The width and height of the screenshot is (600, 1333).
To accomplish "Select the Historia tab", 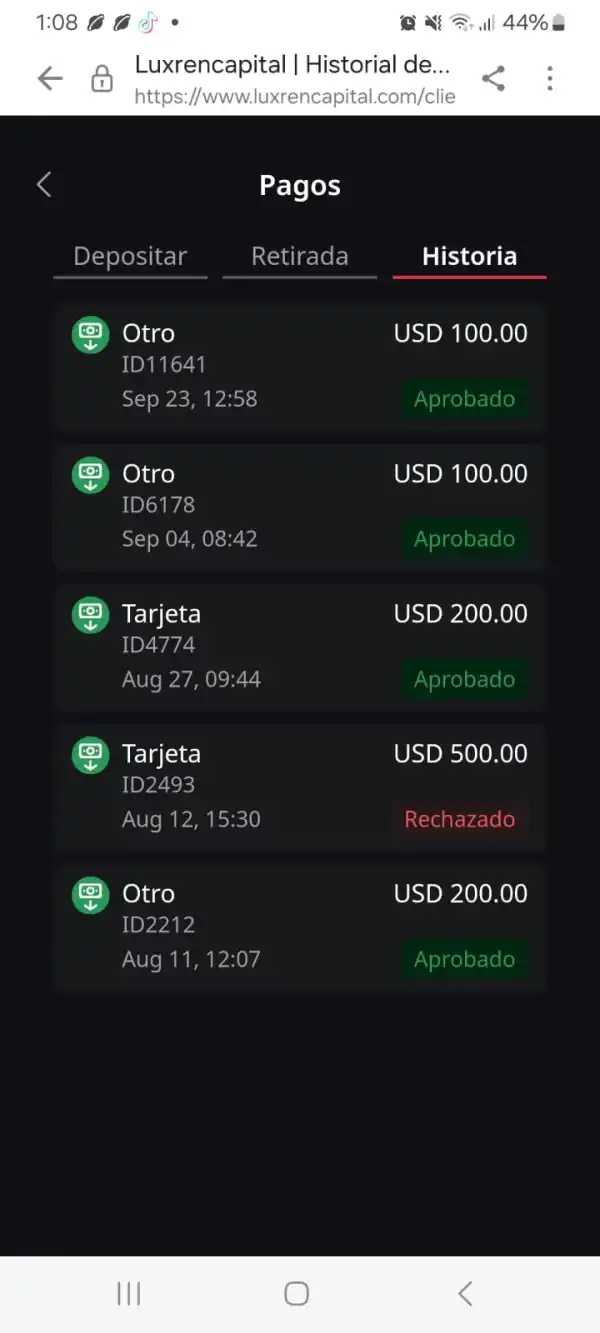I will 469,256.
